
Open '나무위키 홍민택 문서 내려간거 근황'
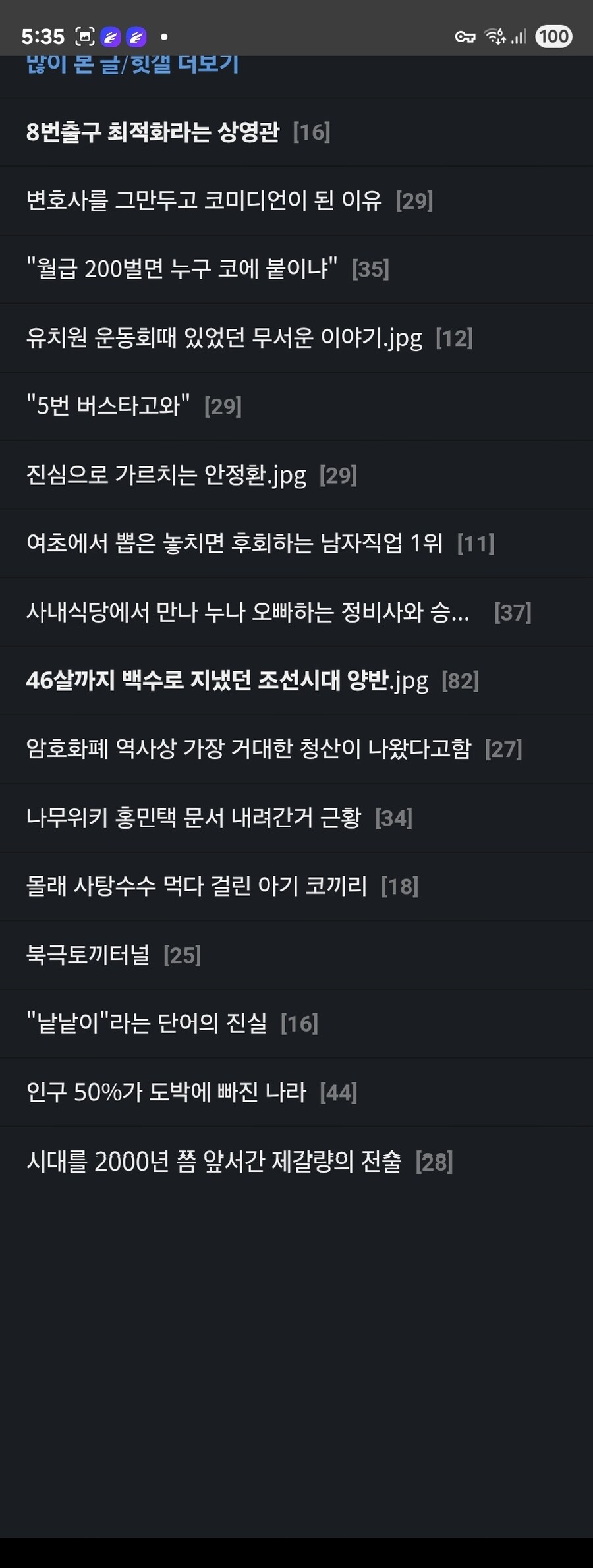194,818
